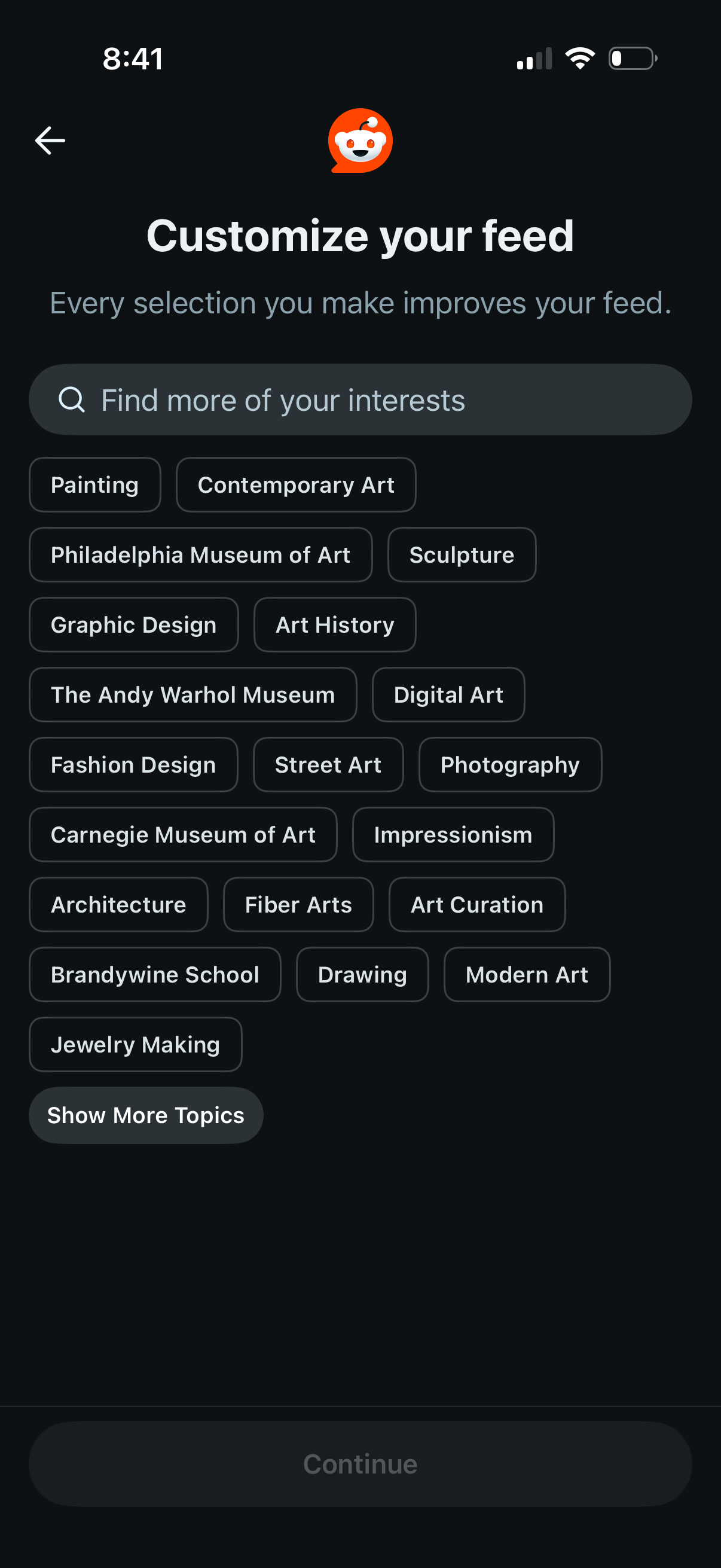The image size is (721, 1568).
Task: Select the Street Art chip
Action: click(x=328, y=764)
